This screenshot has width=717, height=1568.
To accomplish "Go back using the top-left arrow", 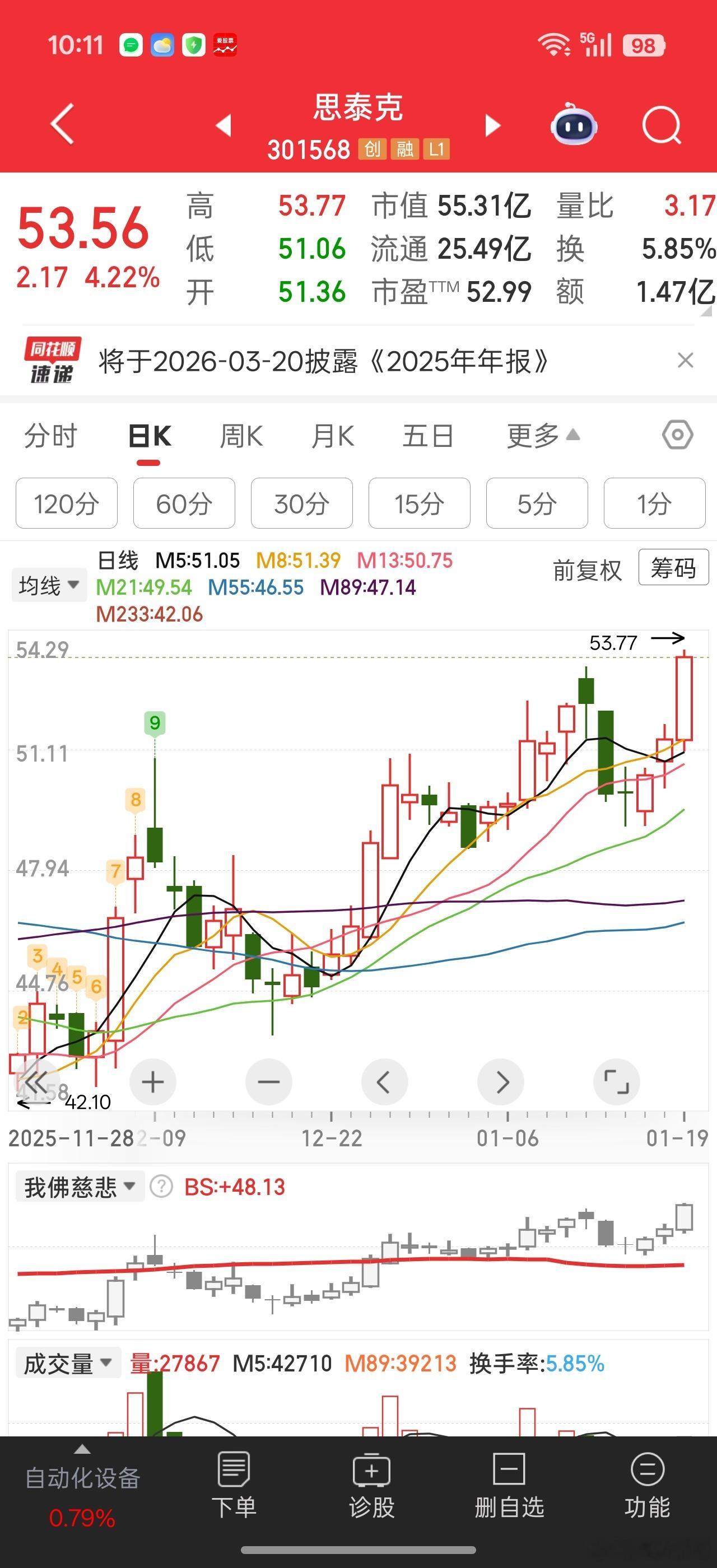I will [62, 124].
